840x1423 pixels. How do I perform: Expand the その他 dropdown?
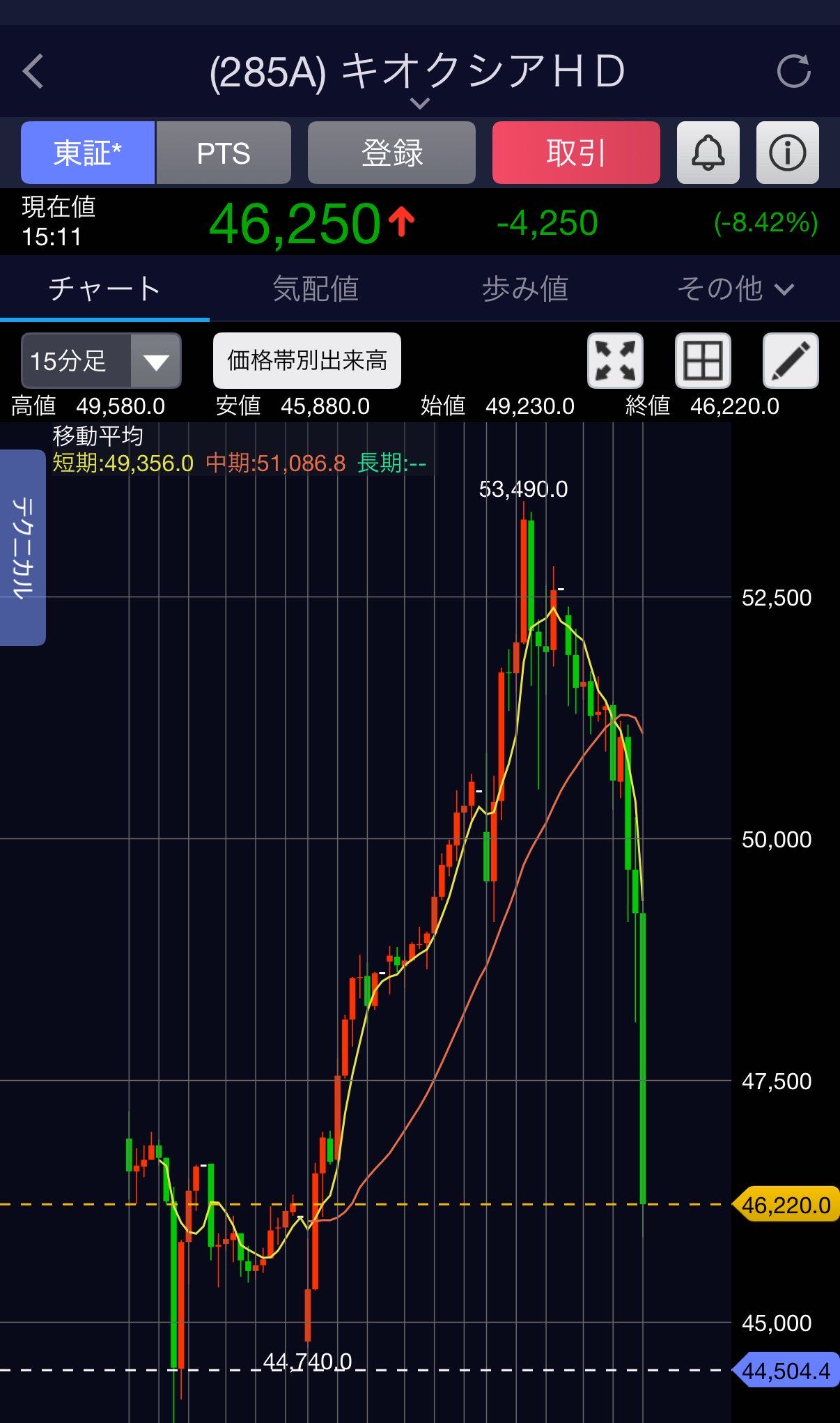click(736, 289)
